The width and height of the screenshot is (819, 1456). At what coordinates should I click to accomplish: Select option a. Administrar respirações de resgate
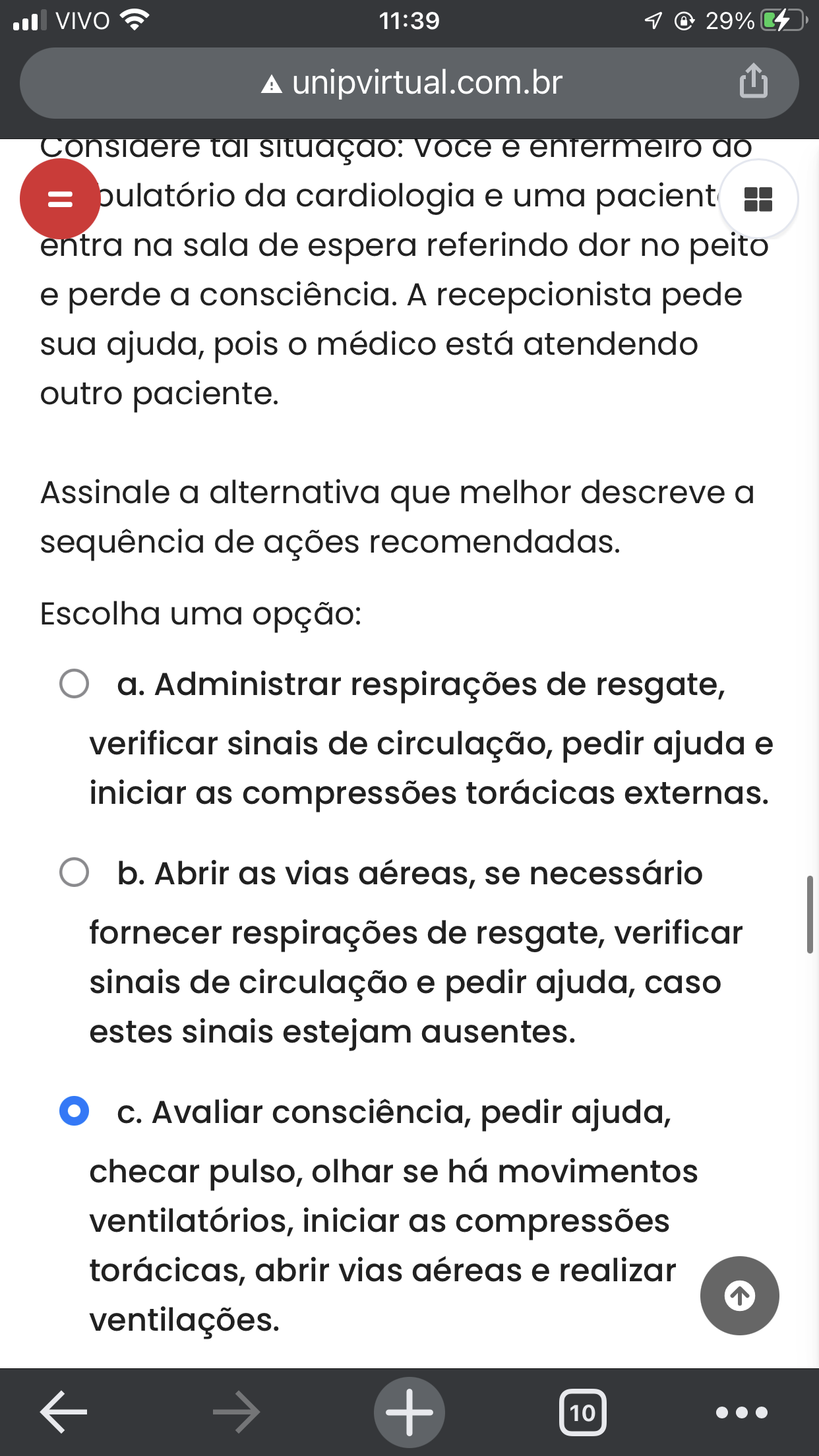click(x=74, y=684)
